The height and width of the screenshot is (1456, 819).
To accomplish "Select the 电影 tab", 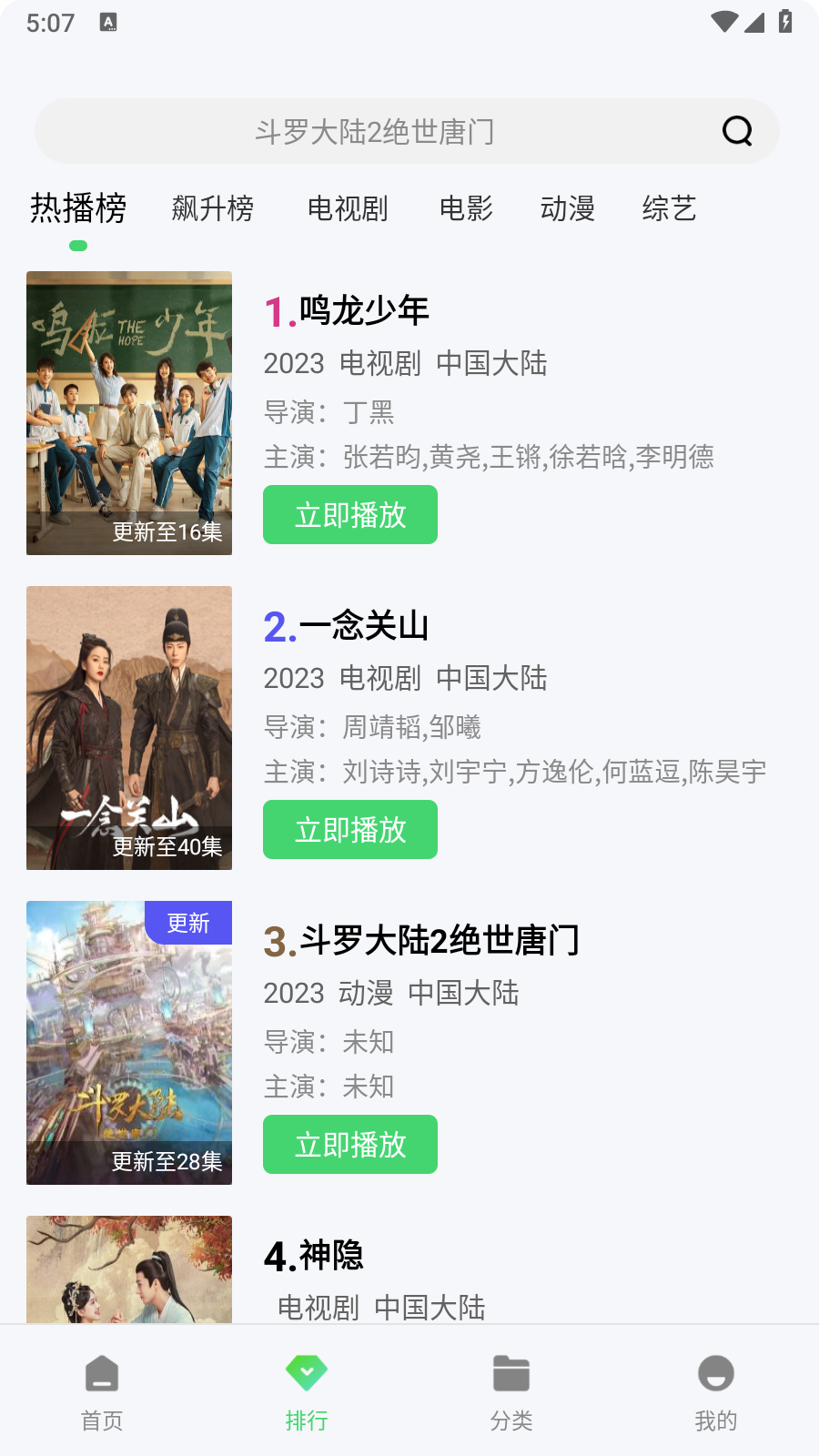I will coord(466,208).
